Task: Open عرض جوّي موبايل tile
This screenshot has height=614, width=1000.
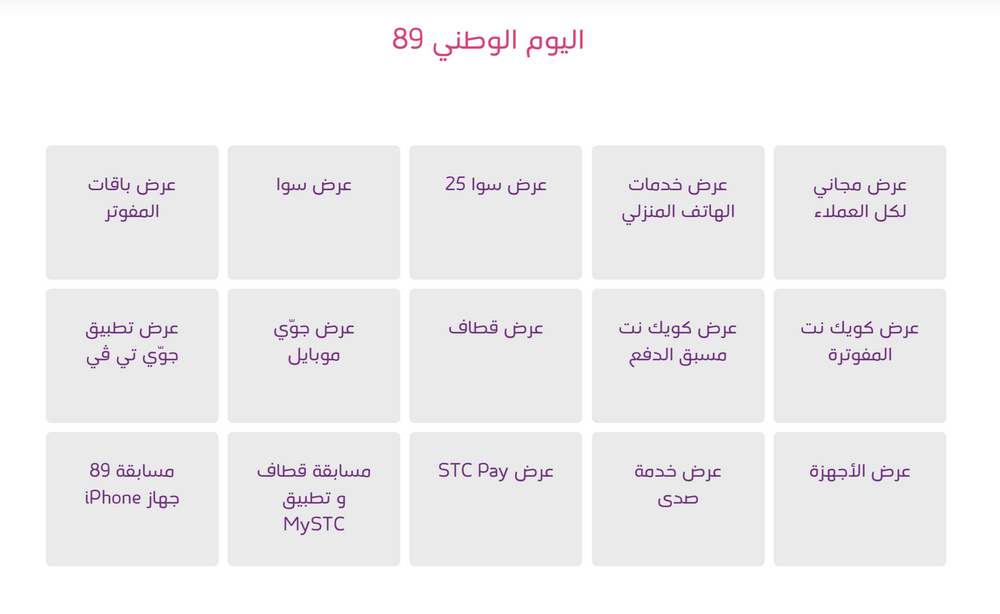Action: 313,355
